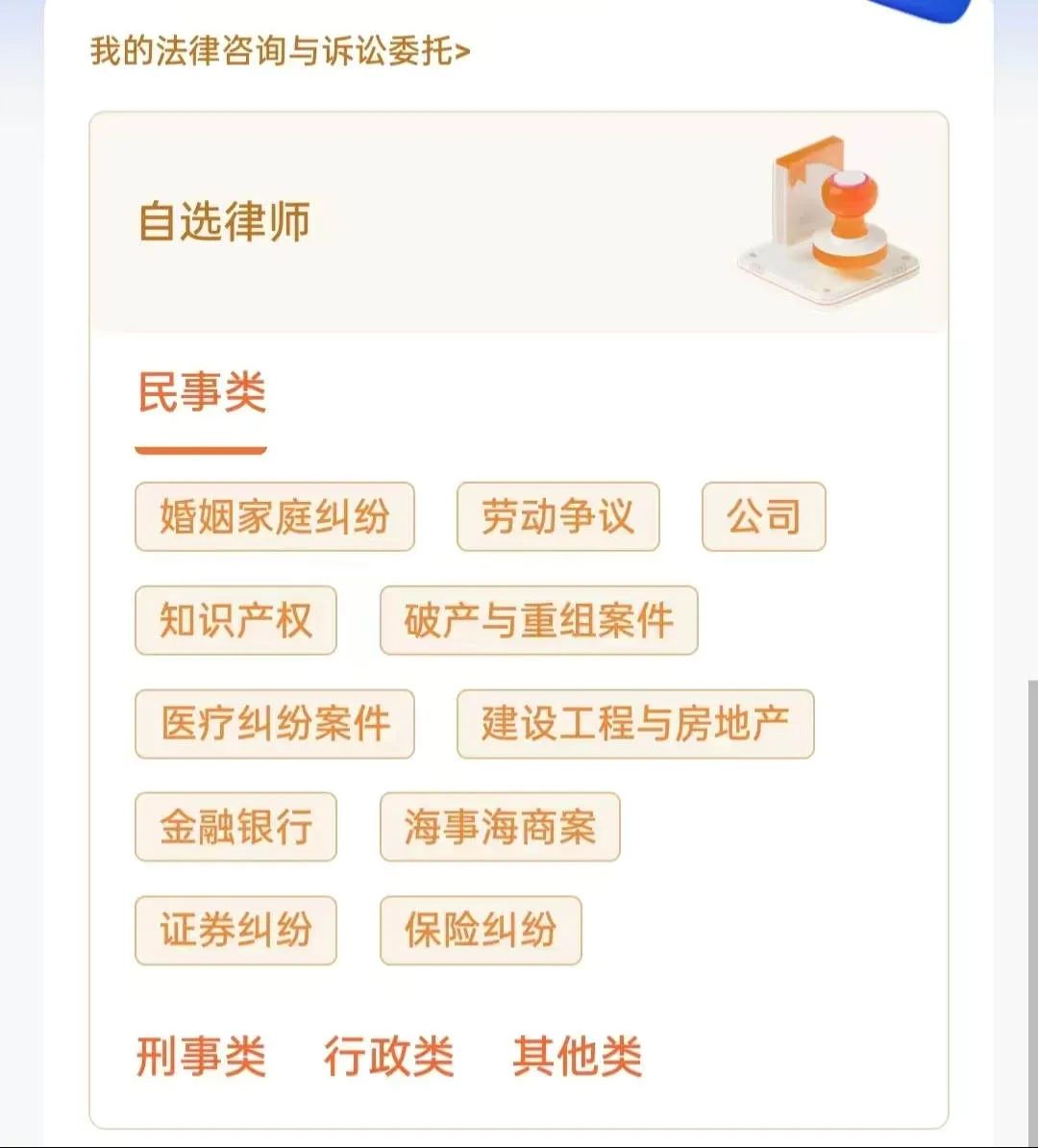Stay on the 民事类 tab
Viewport: 1038px width, 1148px height.
[203, 392]
